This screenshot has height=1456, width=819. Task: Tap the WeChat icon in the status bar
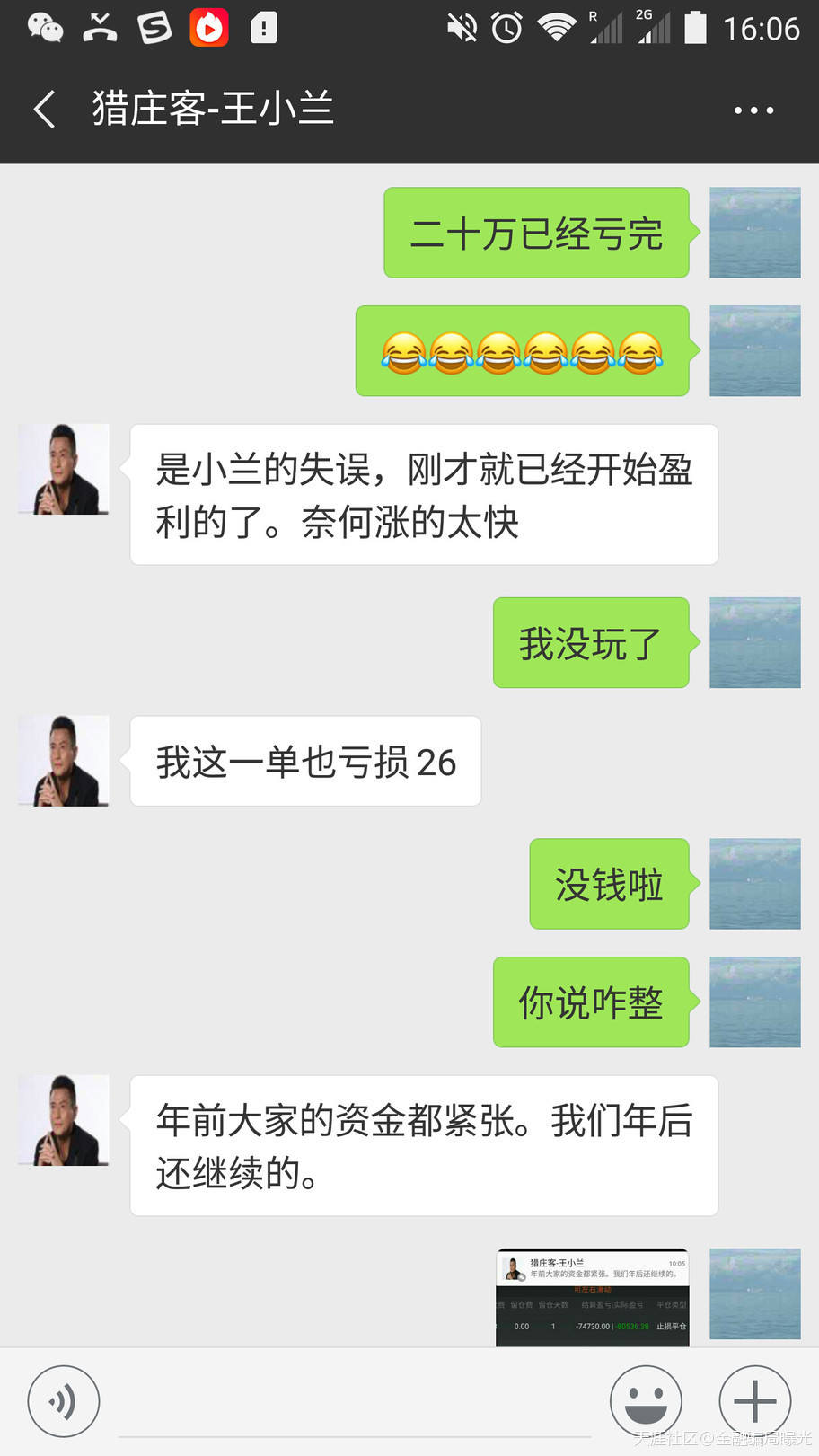click(x=44, y=28)
